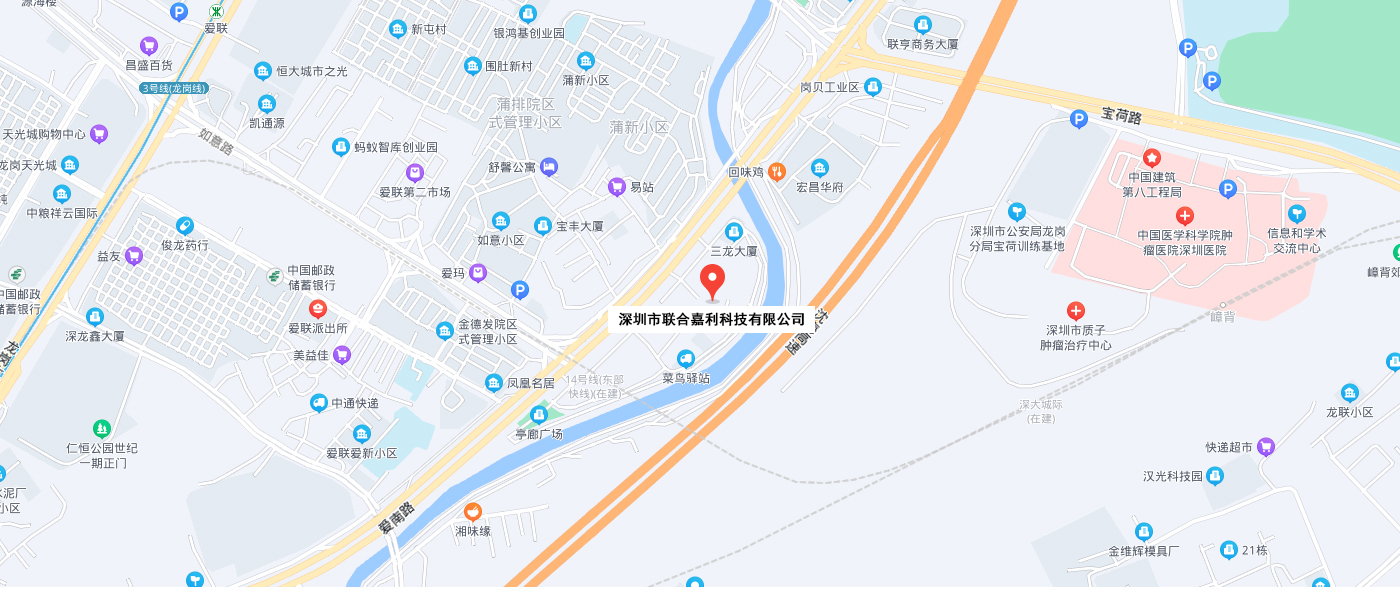Open the 菜鸟驿站 point of interest
The height and width of the screenshot is (600, 1400).
[x=686, y=359]
